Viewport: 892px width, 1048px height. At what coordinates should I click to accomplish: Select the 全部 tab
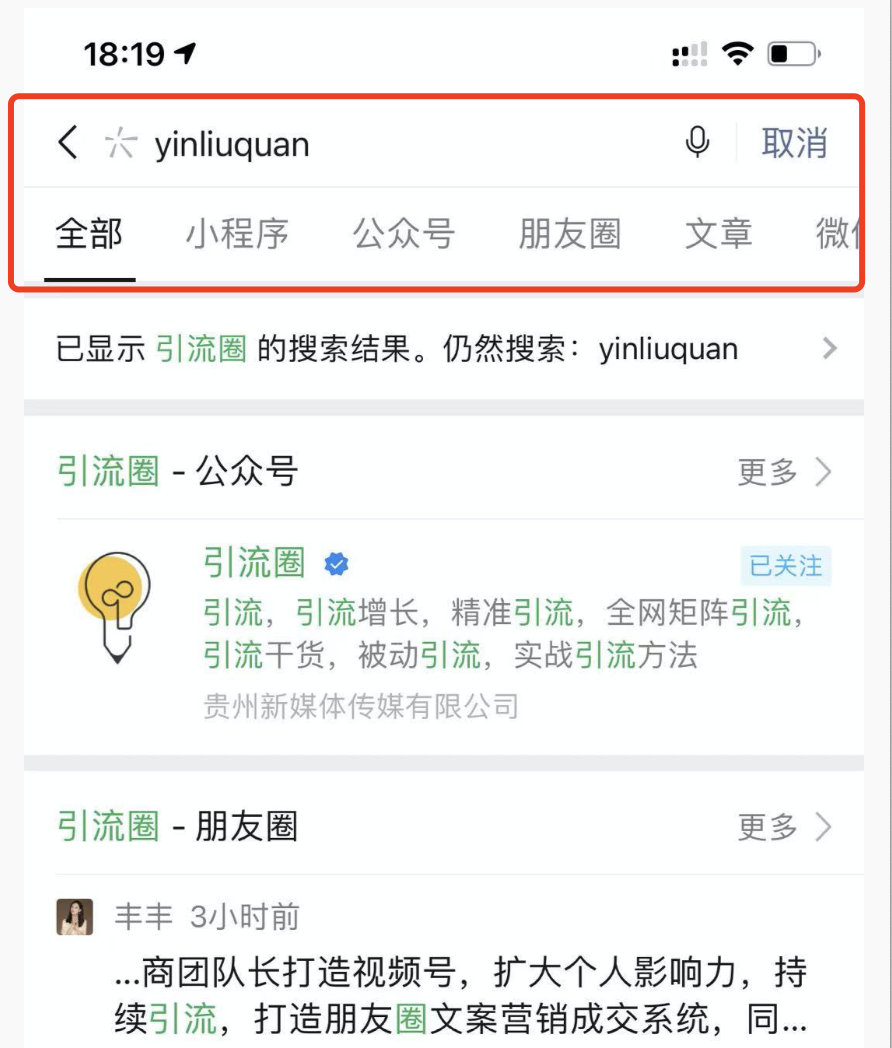89,234
